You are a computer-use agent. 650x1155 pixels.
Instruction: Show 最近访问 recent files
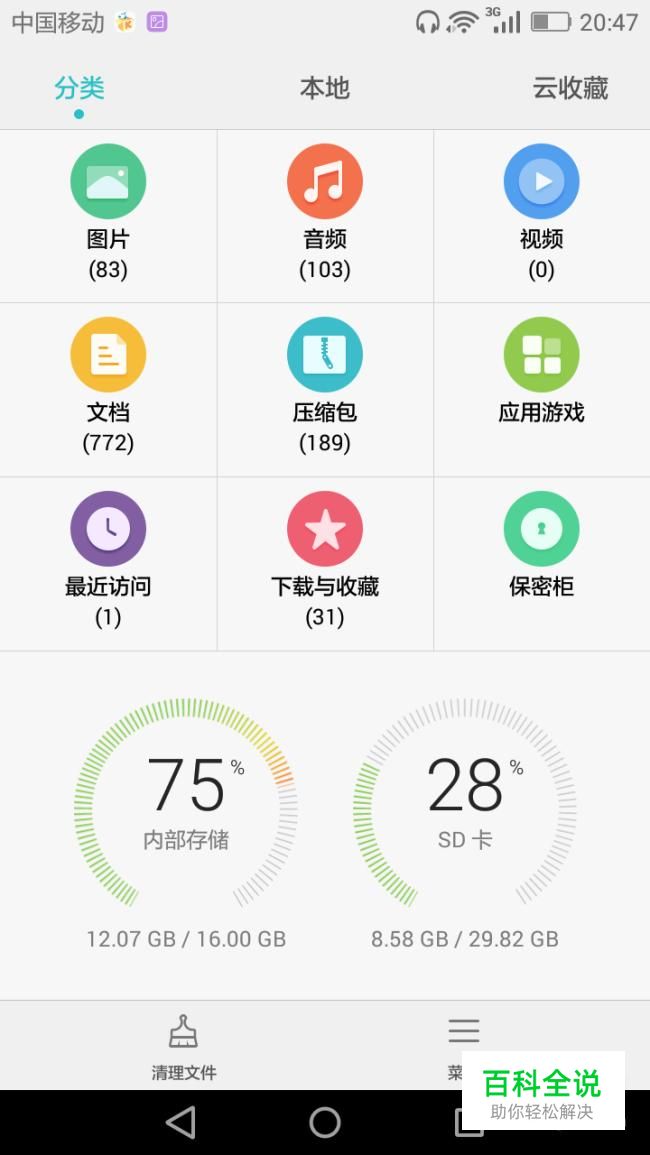(x=108, y=562)
